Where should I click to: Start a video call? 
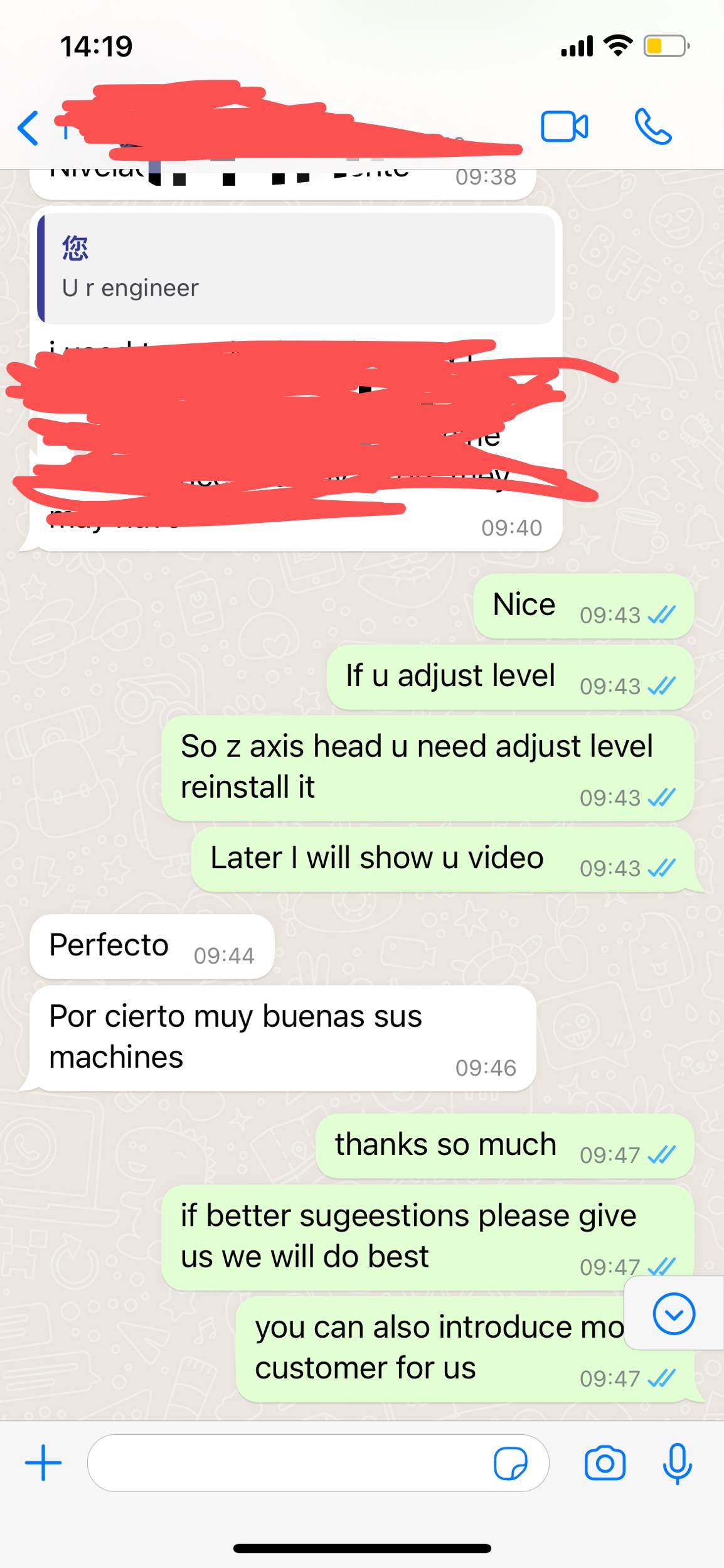(564, 127)
